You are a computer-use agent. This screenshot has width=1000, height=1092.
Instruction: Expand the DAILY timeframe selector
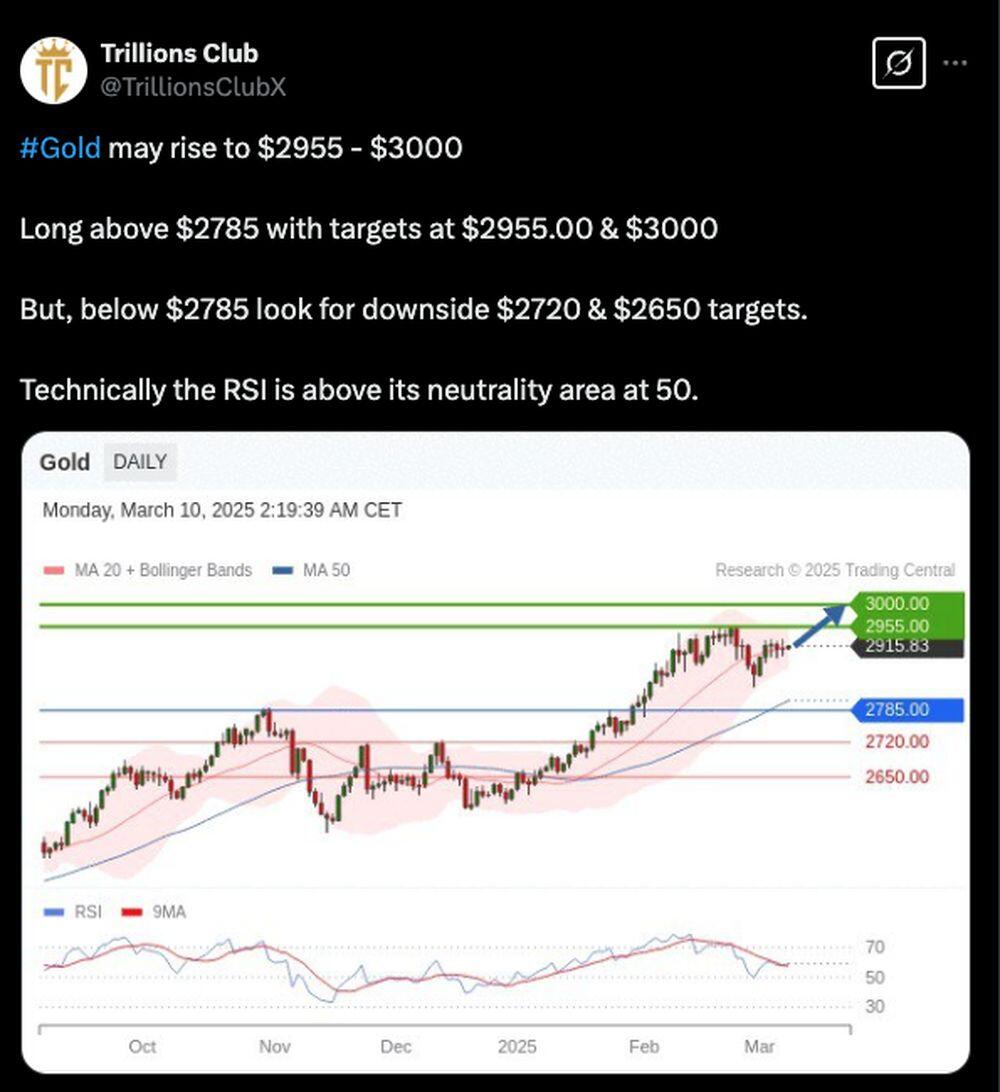139,462
